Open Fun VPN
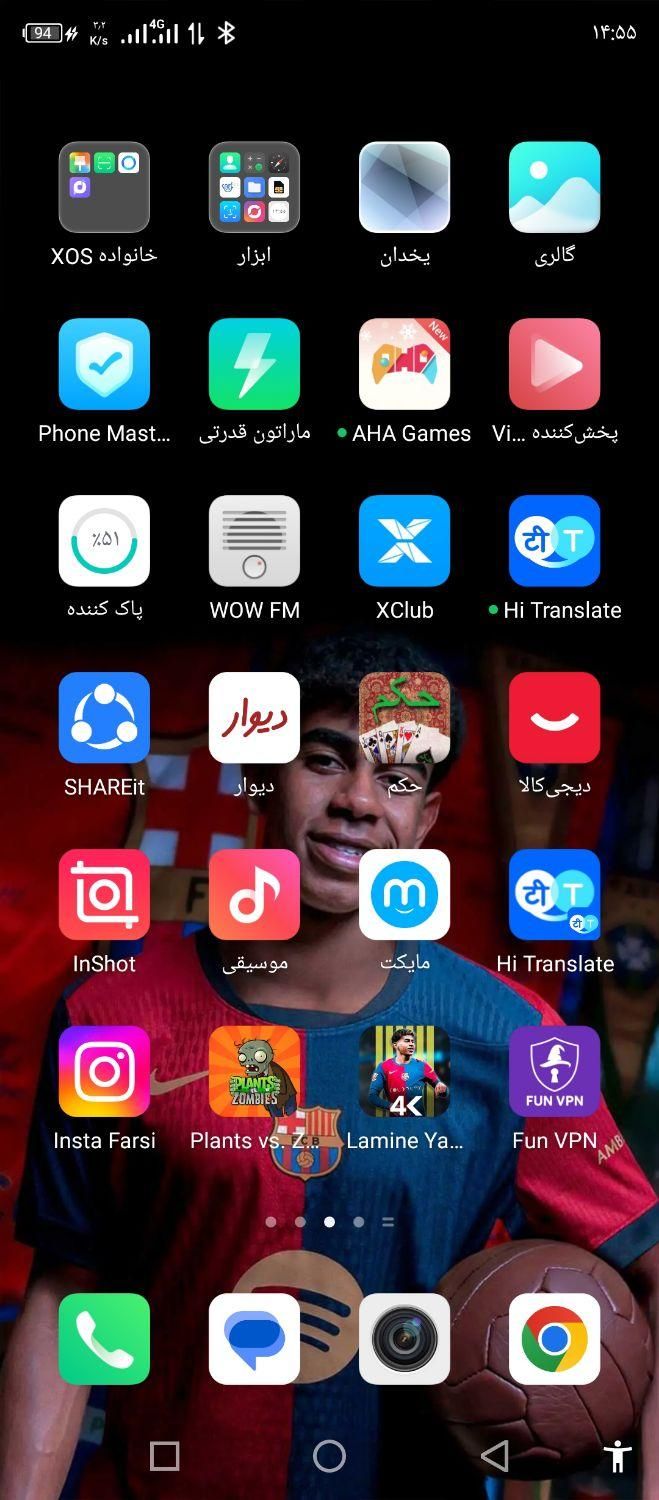This screenshot has width=659, height=1500. click(x=554, y=1072)
